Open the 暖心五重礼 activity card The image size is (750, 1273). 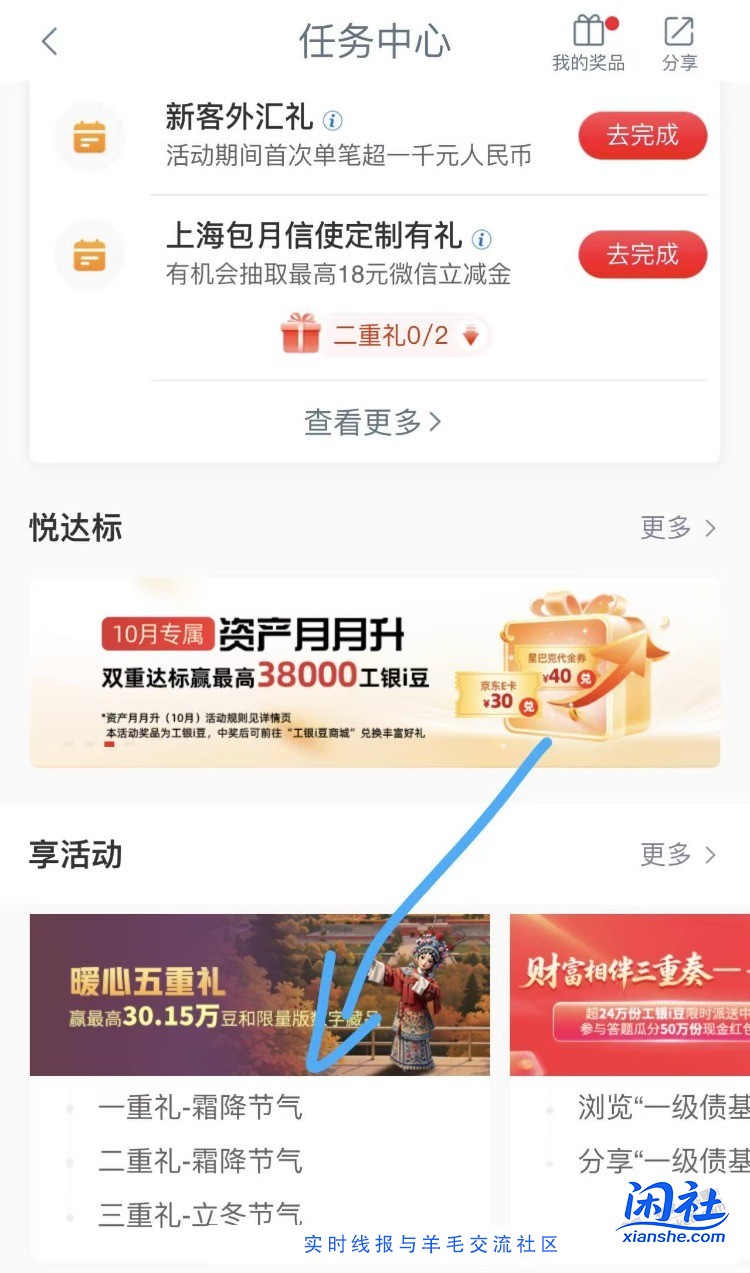tap(259, 994)
